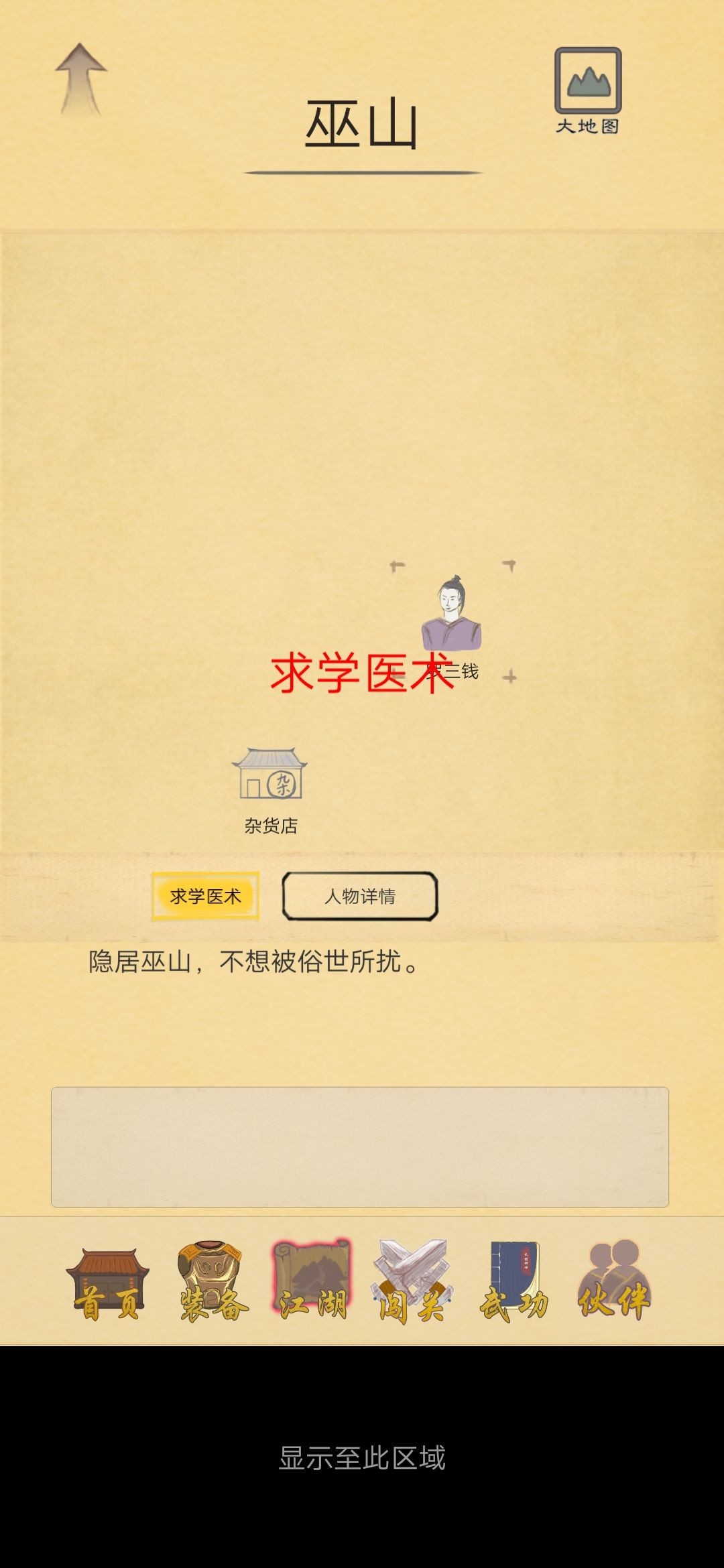Image resolution: width=724 pixels, height=1568 pixels.
Task: Select the NPC character portrait
Action: click(452, 613)
